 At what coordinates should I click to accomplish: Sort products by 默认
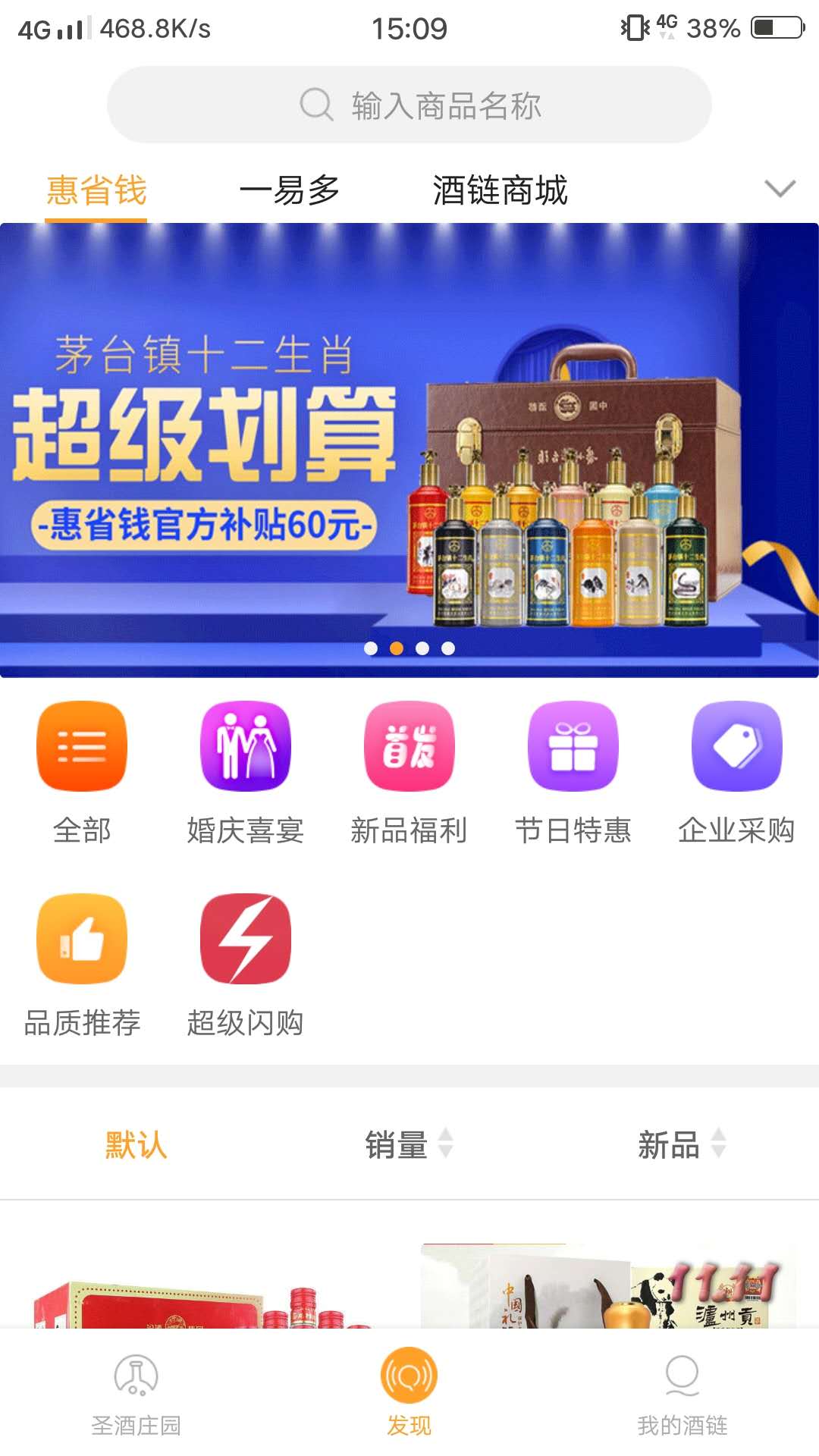[x=136, y=1144]
